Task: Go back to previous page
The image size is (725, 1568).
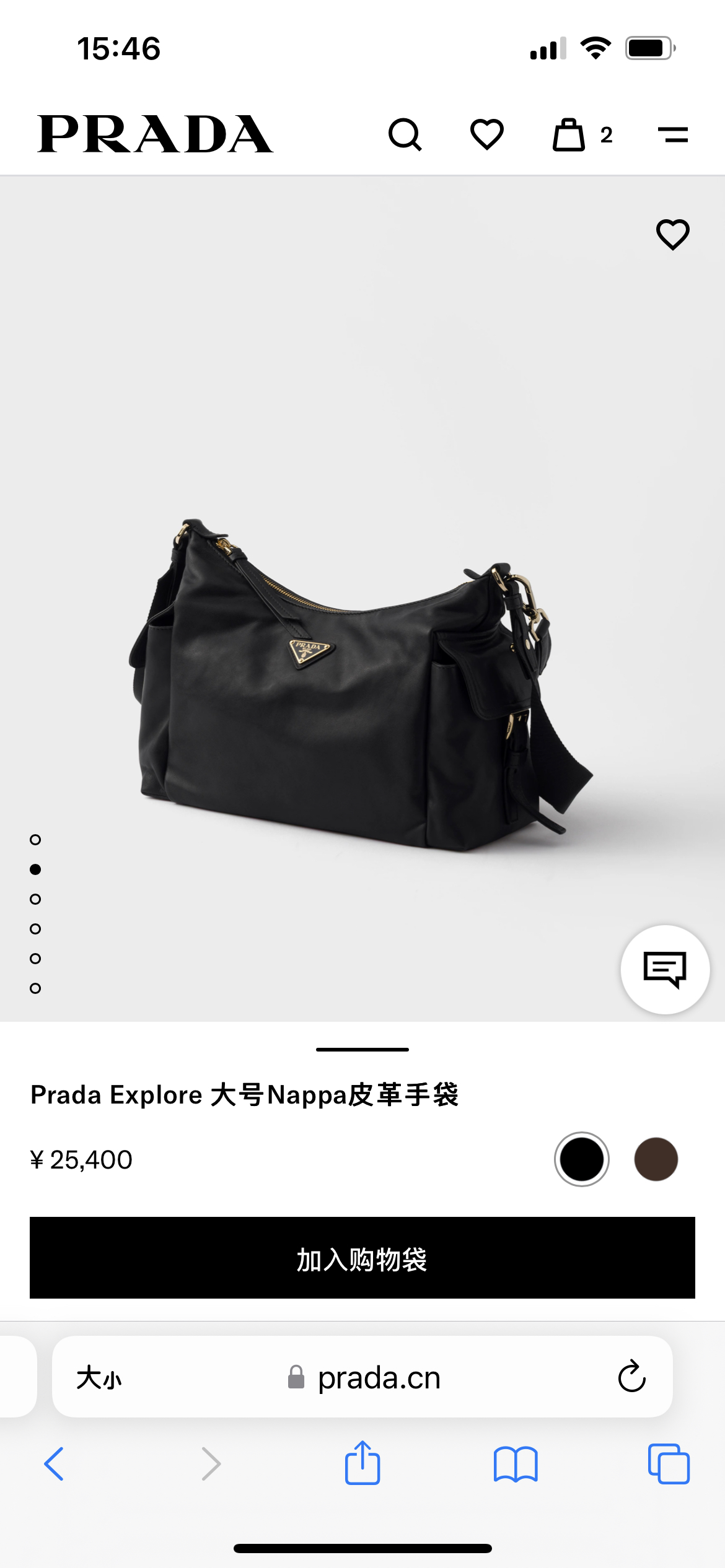Action: tap(55, 1464)
